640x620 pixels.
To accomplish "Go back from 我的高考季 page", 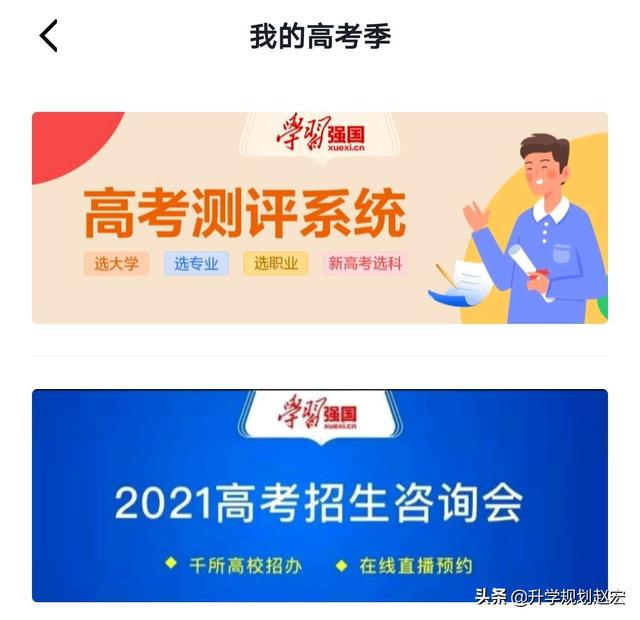I will pyautogui.click(x=49, y=37).
